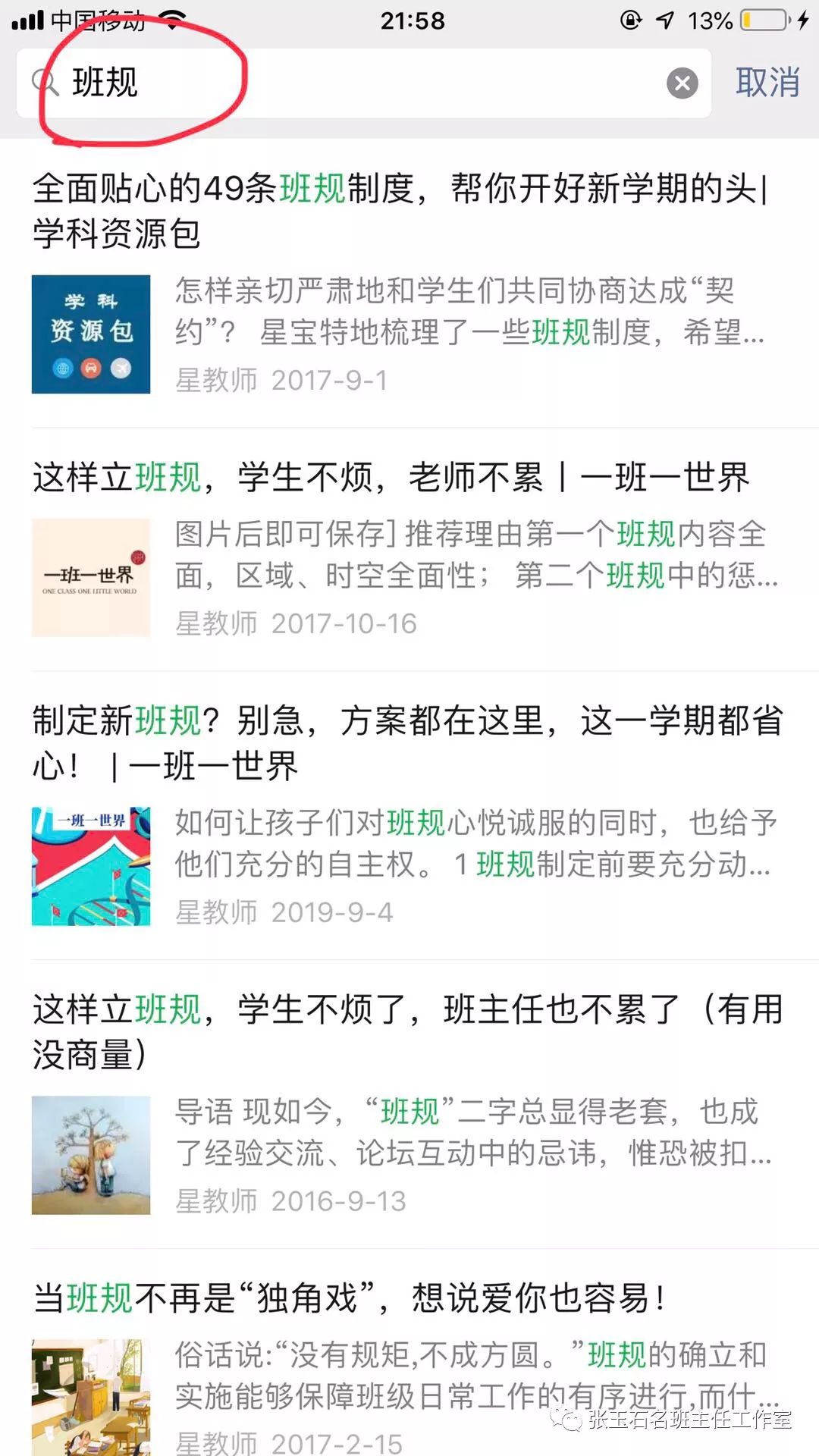Open the article 当班规不再是“独角戏”
The height and width of the screenshot is (1456, 819).
(350, 1298)
